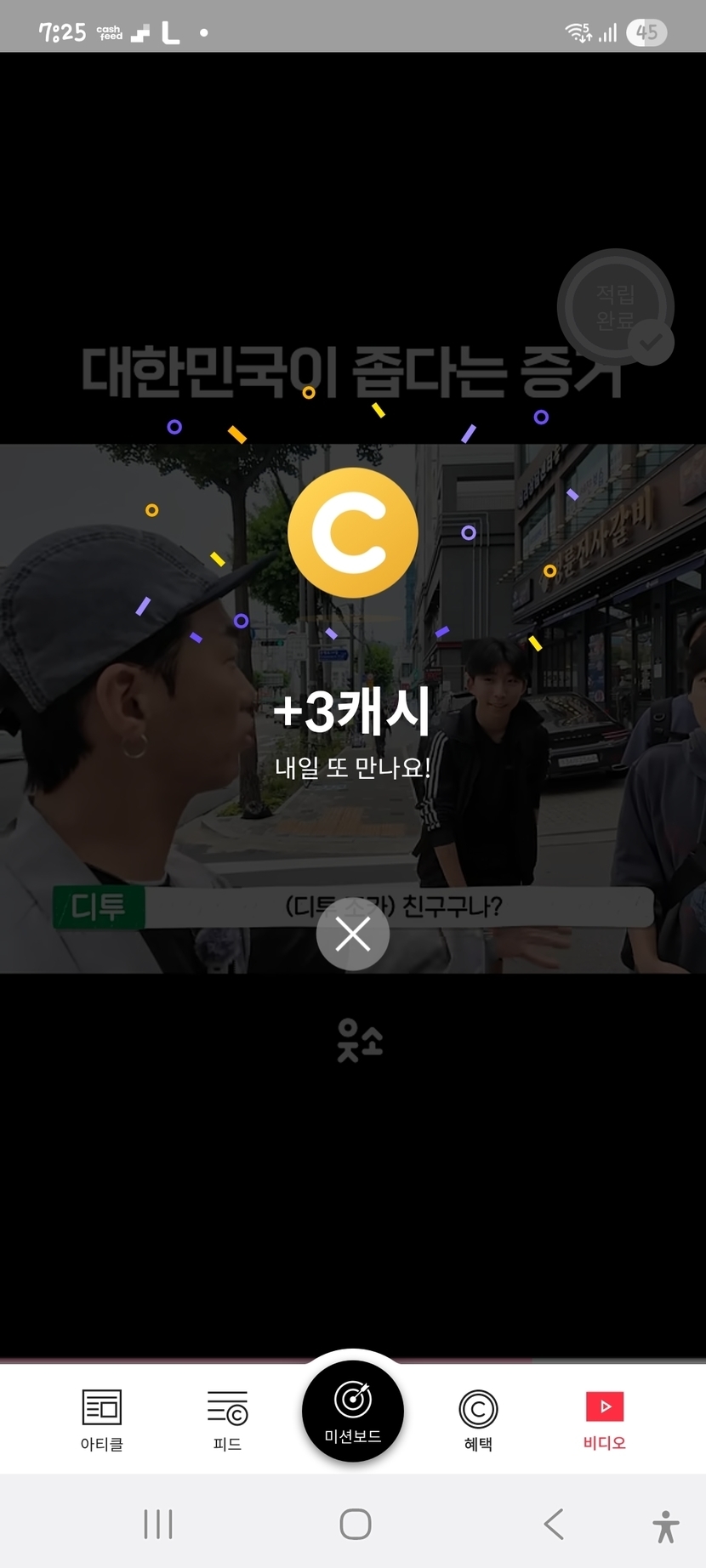Open recent apps from the navigation bar

[x=158, y=1524]
